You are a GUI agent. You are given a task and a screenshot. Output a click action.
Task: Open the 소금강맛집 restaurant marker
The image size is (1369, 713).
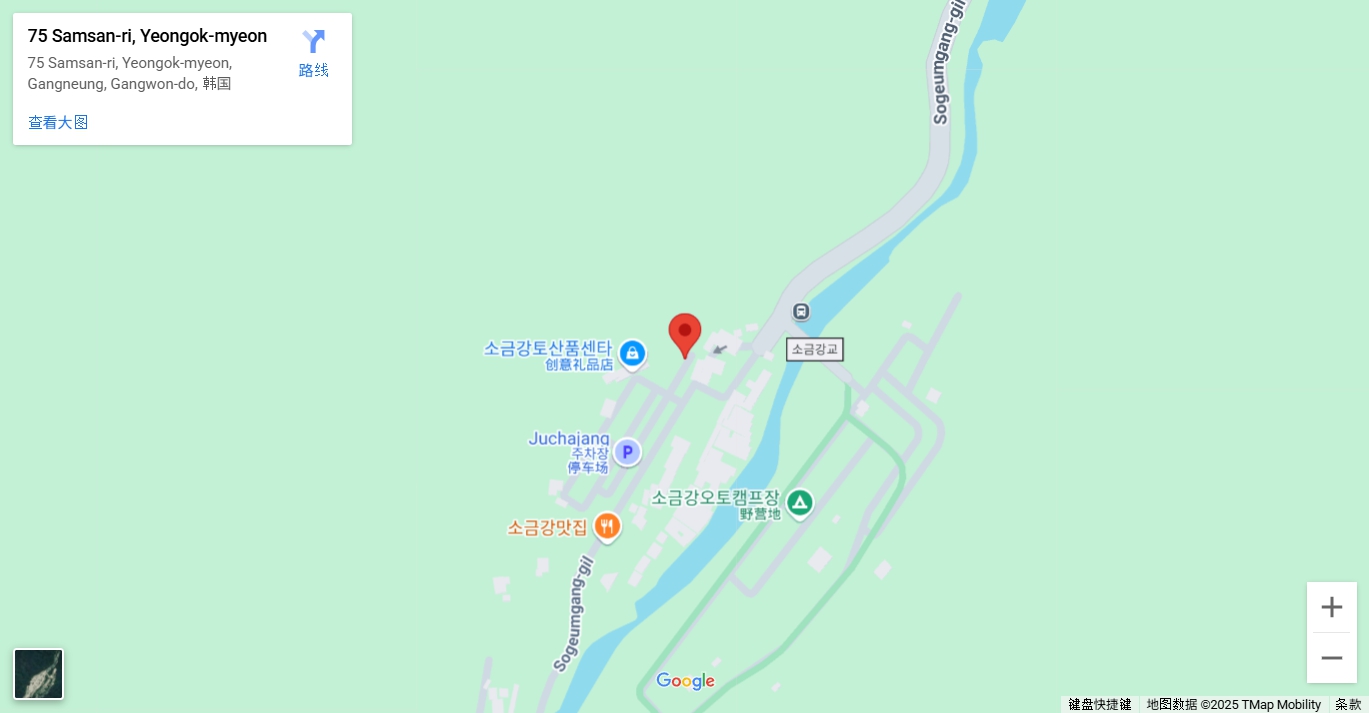coord(607,526)
